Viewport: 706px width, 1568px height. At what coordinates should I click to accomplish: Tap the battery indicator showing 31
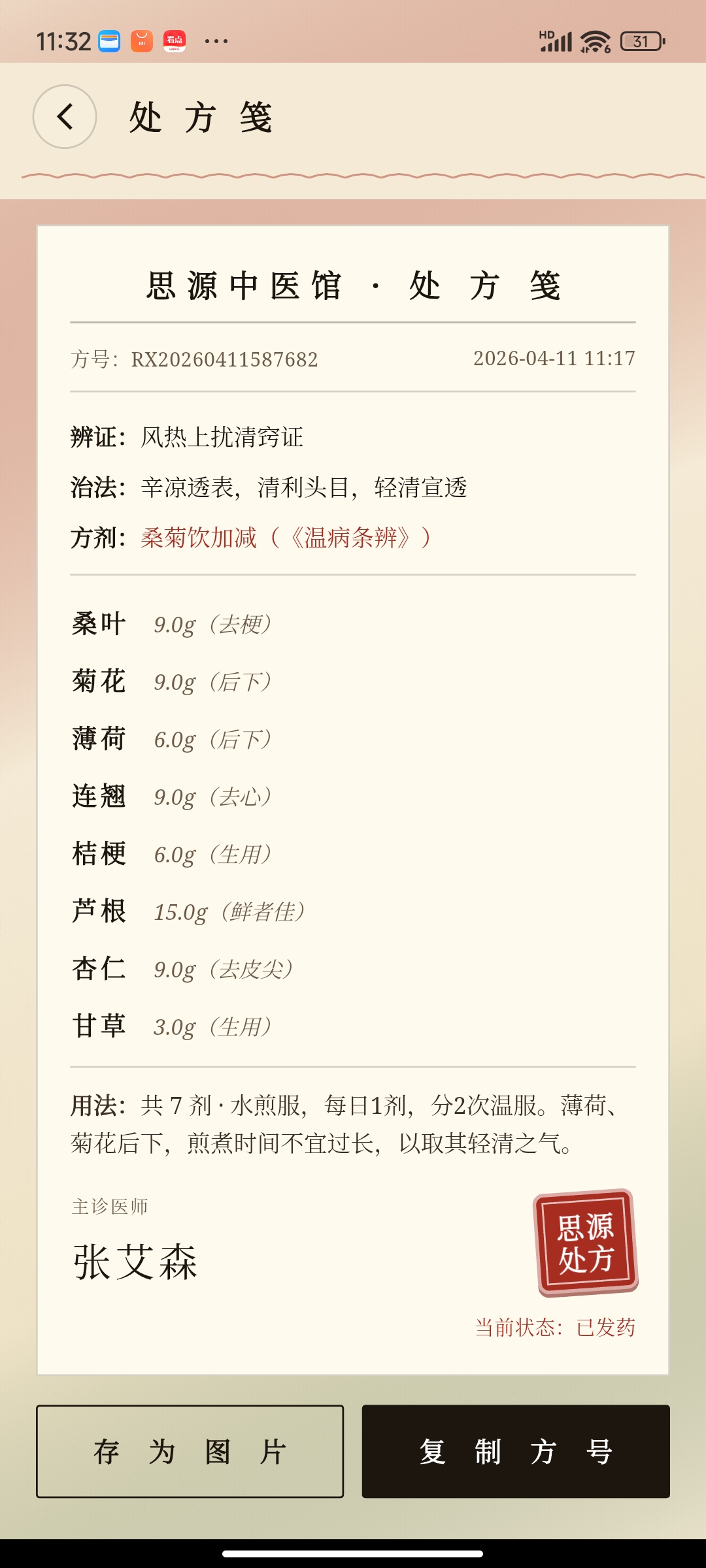642,41
